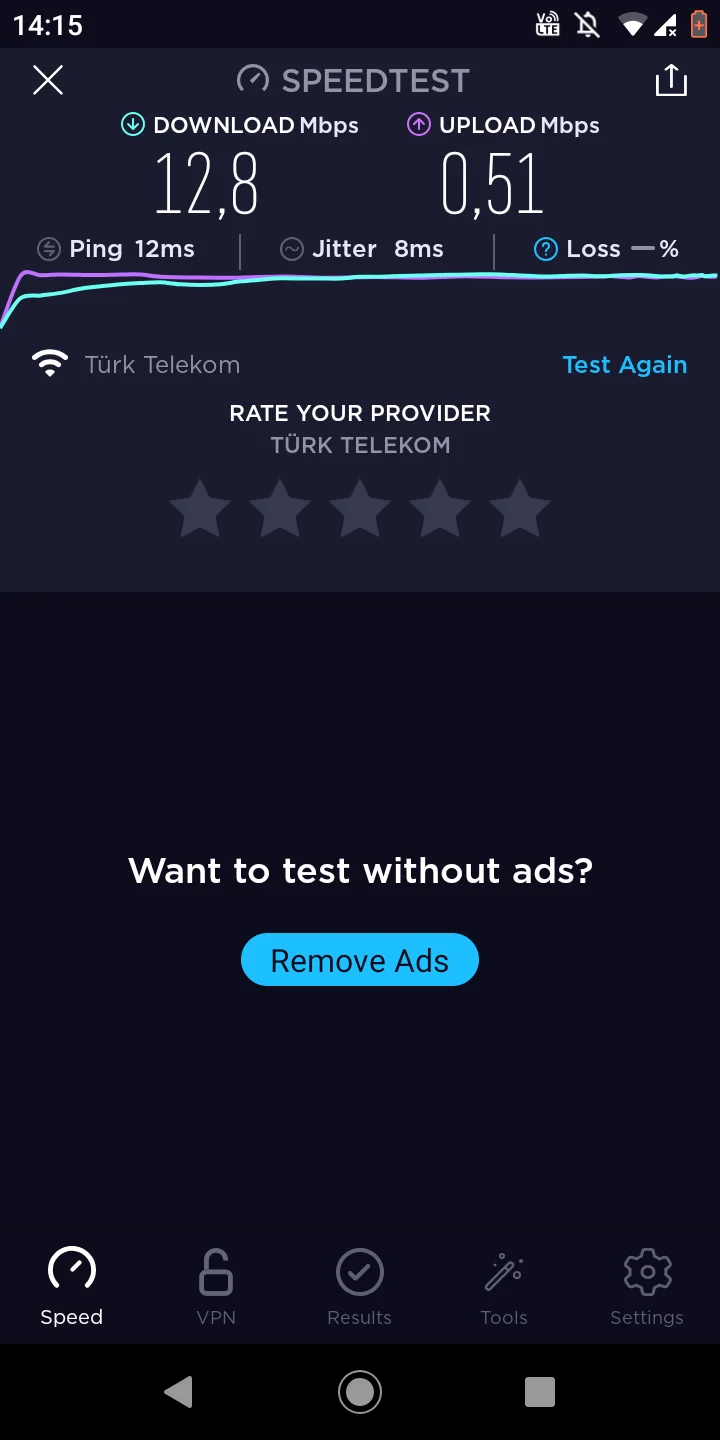View packet loss help info
720x1440 pixels.
pos(545,249)
